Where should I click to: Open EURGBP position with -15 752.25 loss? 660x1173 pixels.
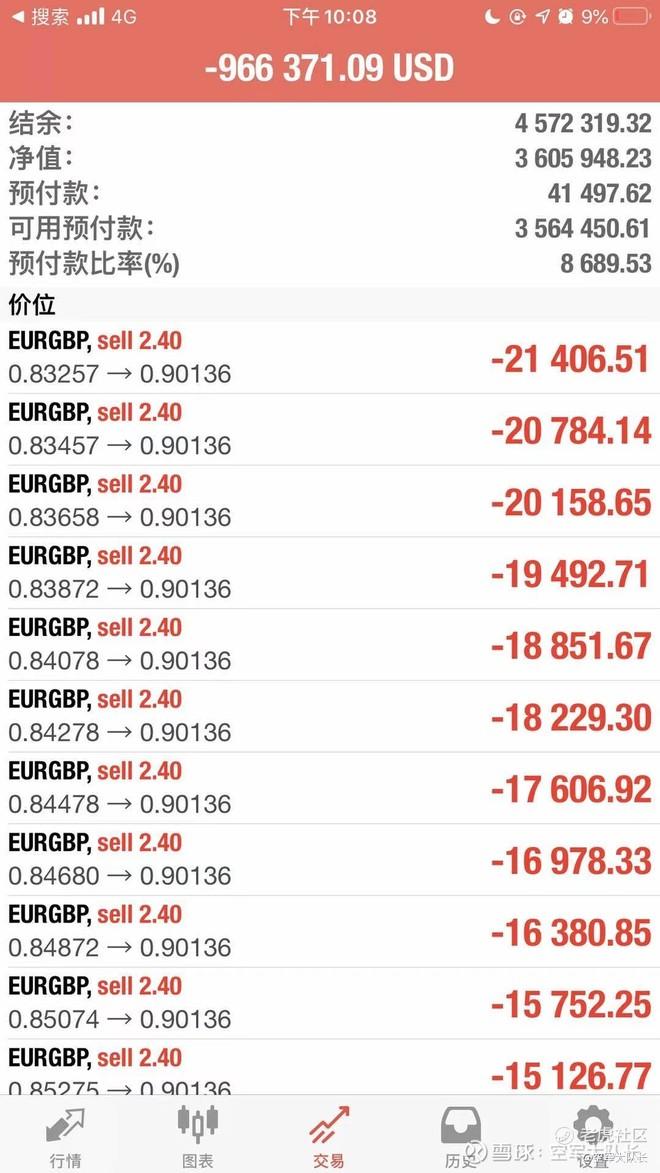pos(330,1004)
